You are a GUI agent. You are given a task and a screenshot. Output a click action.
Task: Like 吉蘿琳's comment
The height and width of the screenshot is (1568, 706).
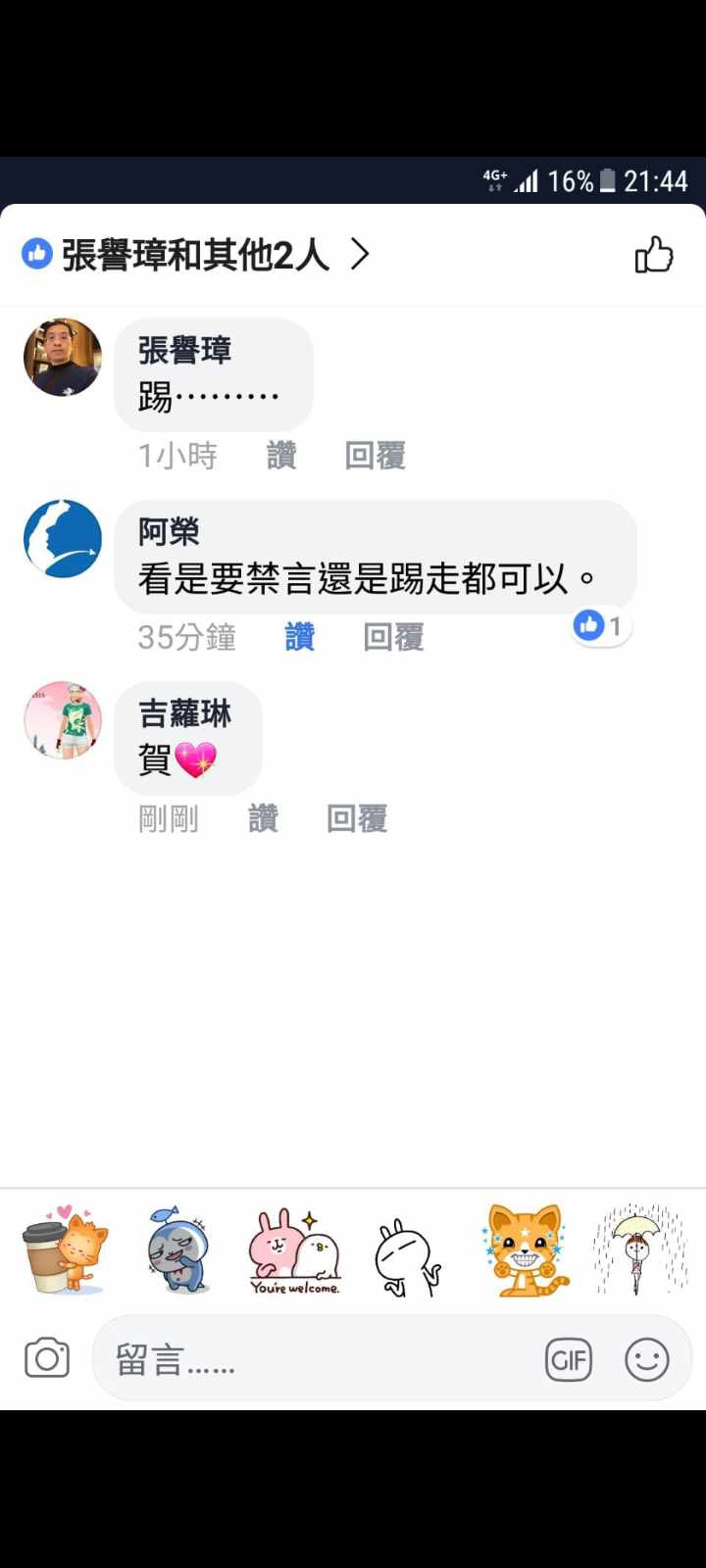click(x=263, y=819)
